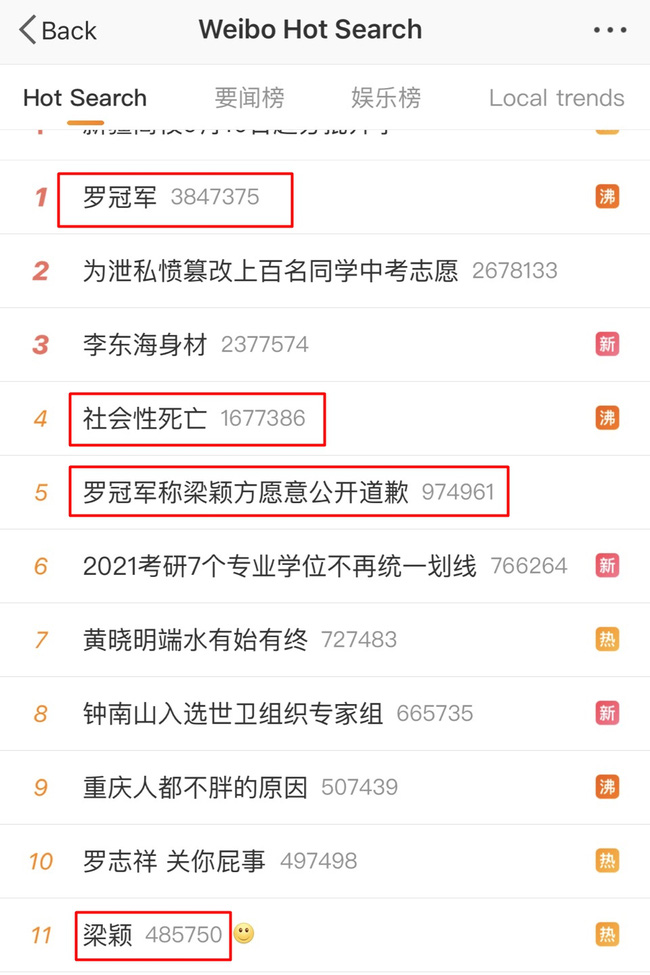Image resolution: width=650 pixels, height=975 pixels.
Task: Open topic 2021考研7个专业学位不再统一划线
Action: [283, 566]
